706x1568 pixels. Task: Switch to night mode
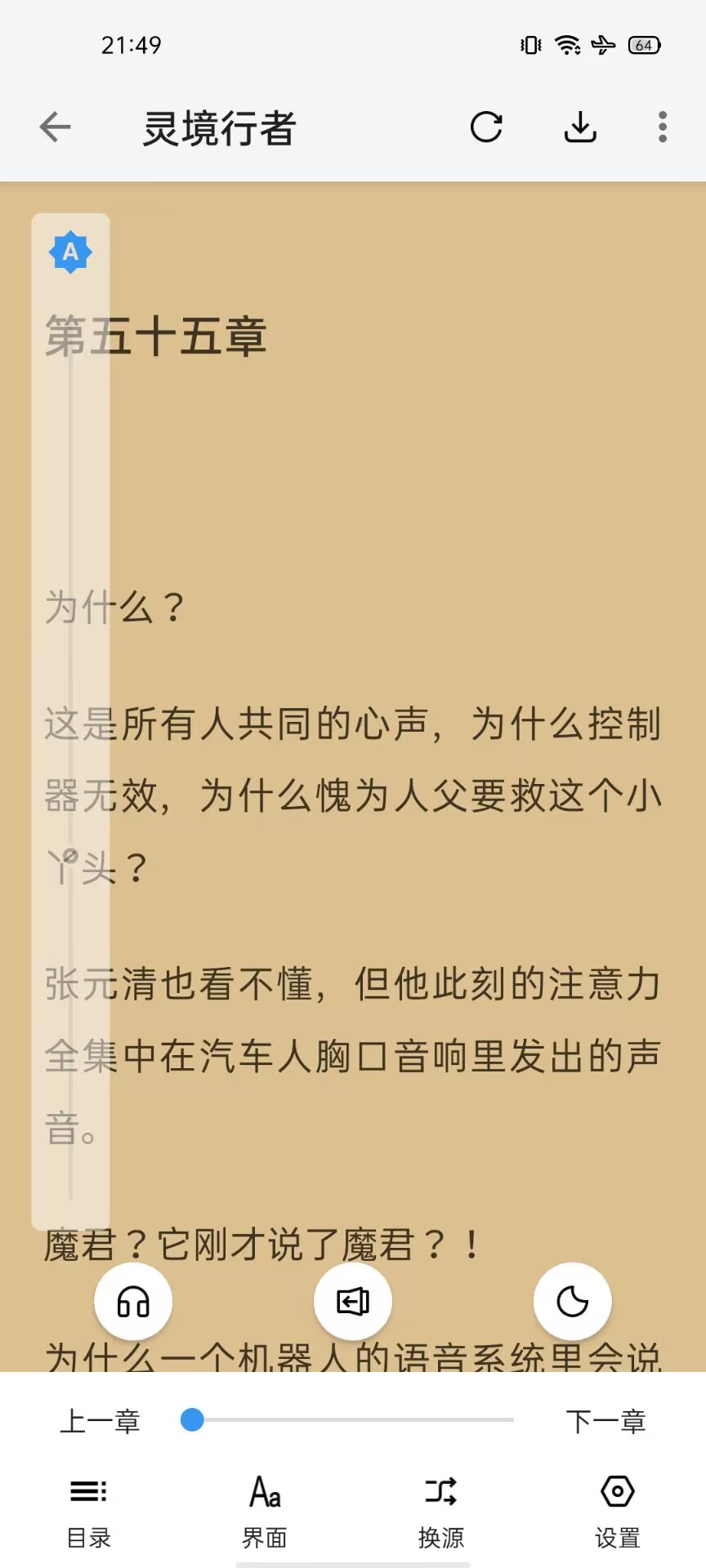[x=572, y=1301]
